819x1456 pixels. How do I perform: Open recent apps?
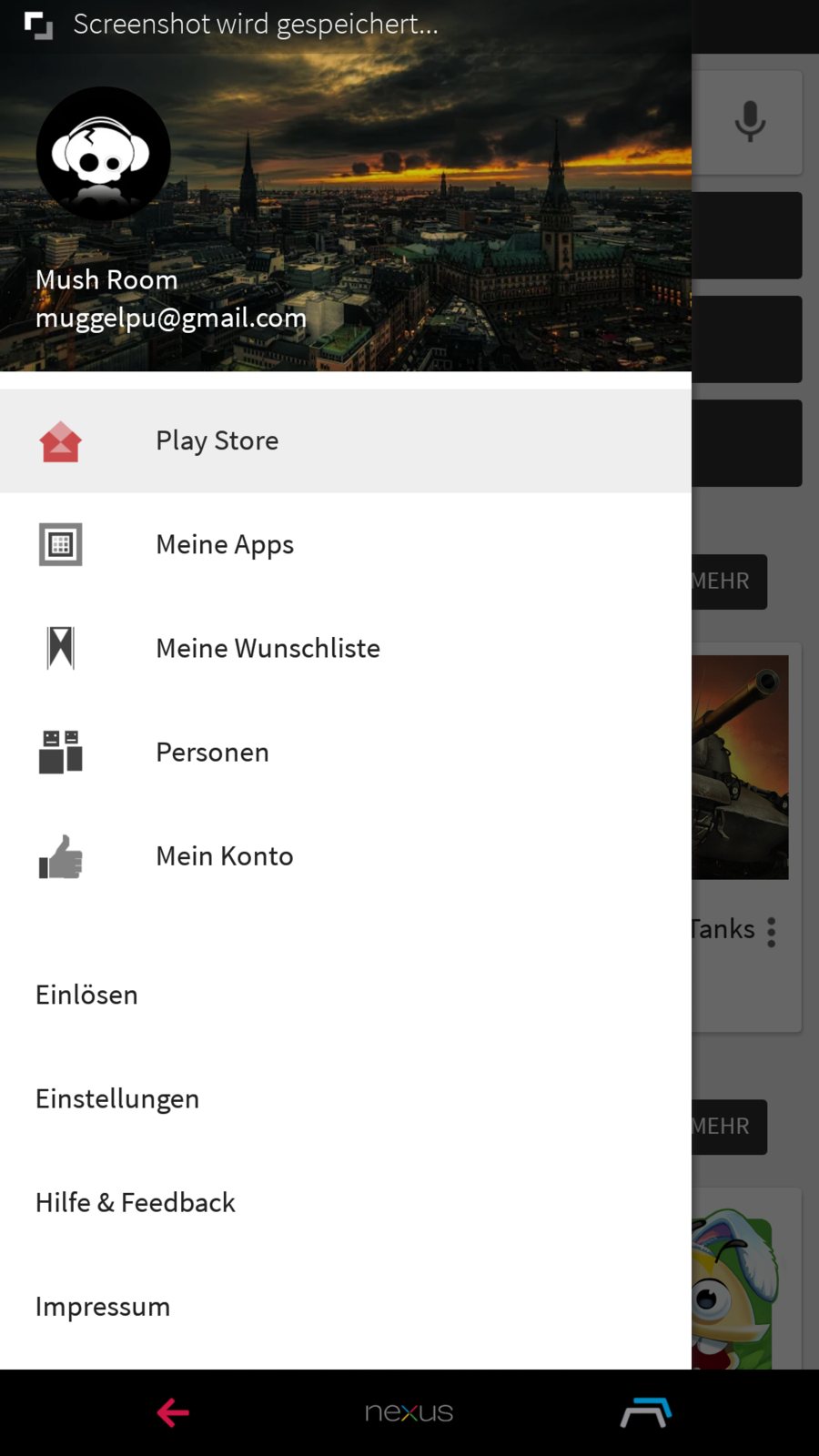(645, 1412)
